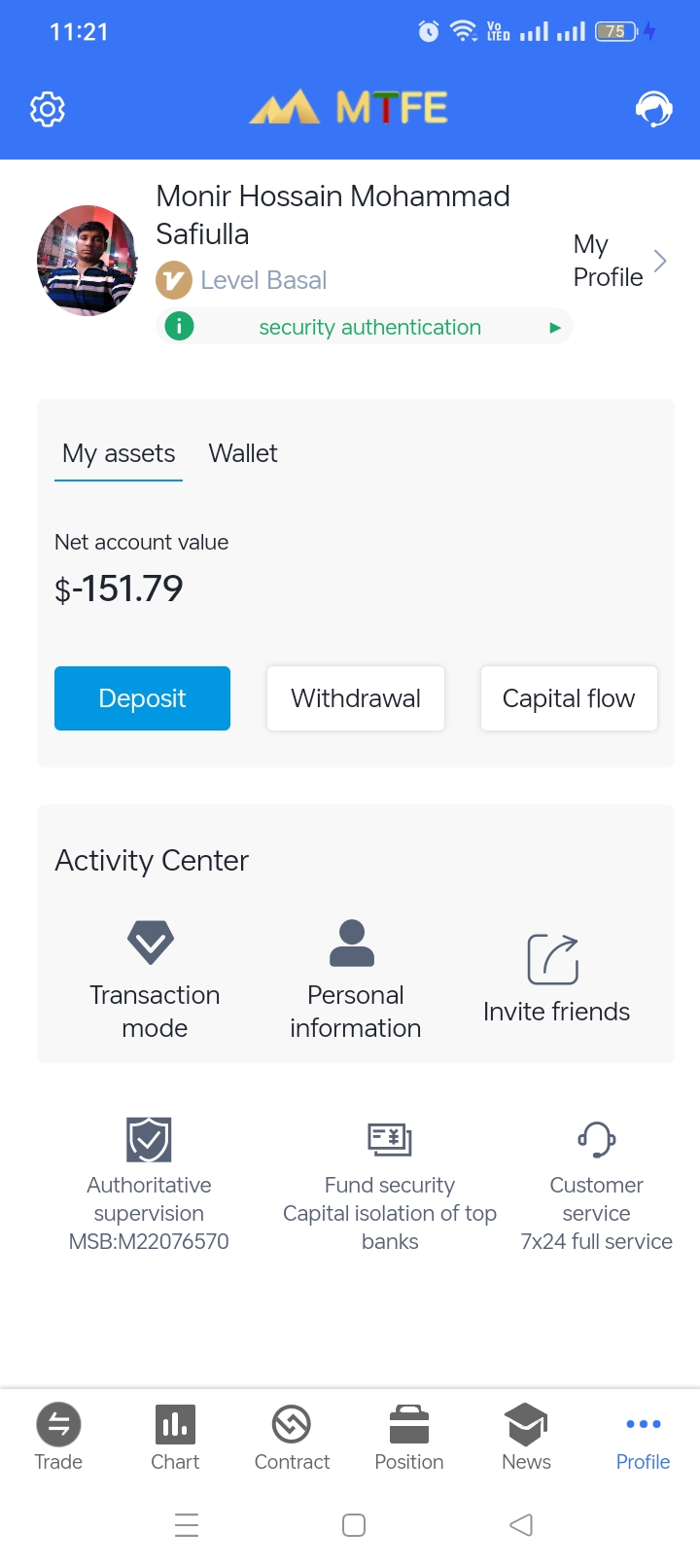Open My Profile details
Image resolution: width=700 pixels, height=1568 pixels.
[619, 261]
